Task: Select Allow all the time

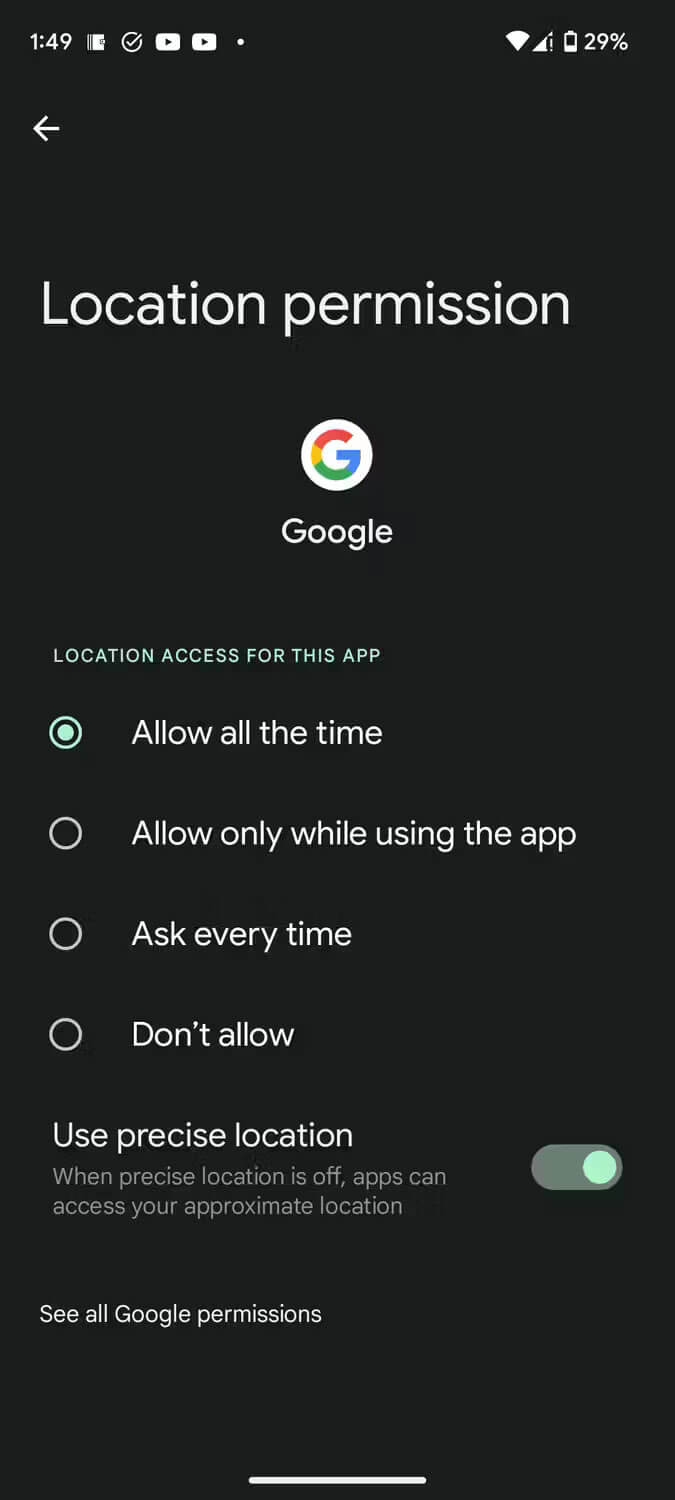Action: click(66, 733)
